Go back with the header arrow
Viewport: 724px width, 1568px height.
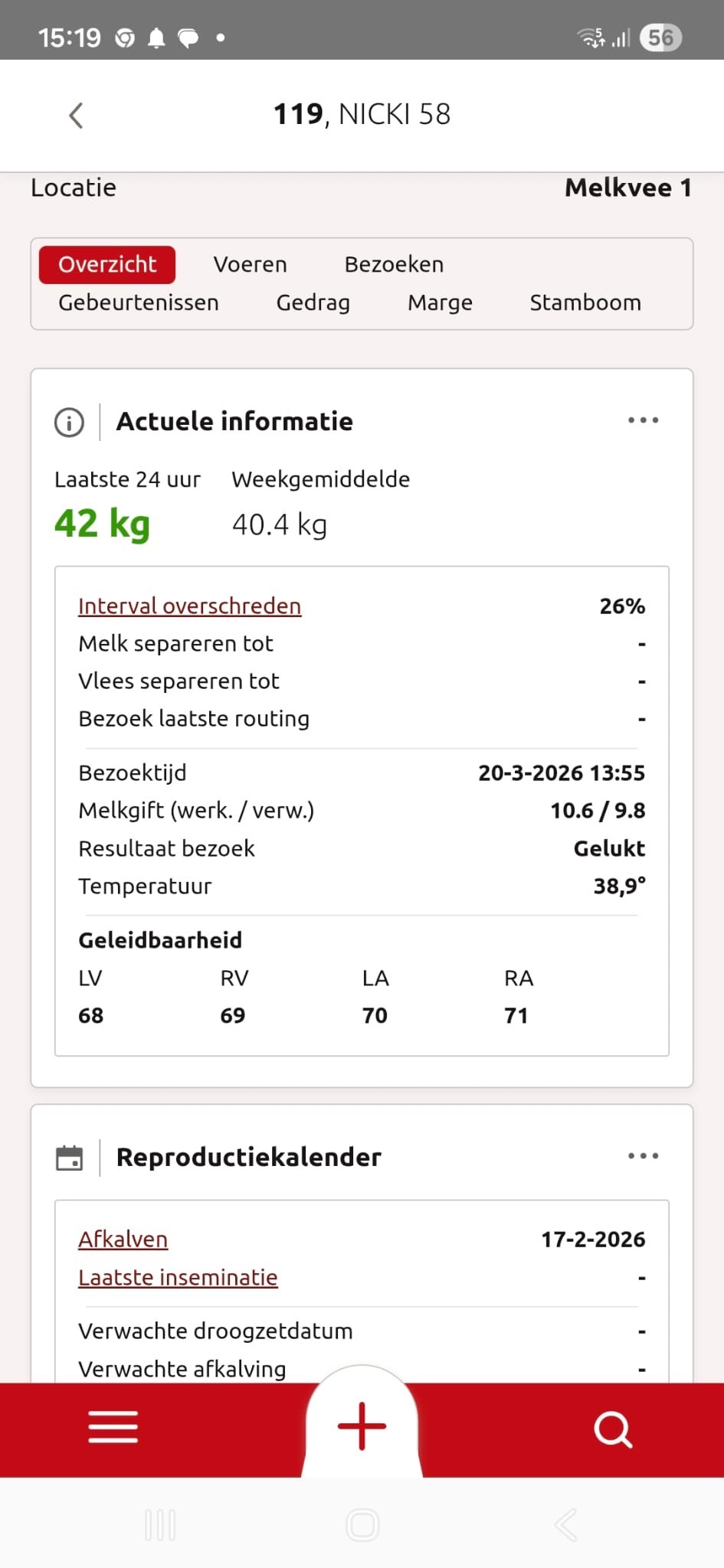[76, 116]
